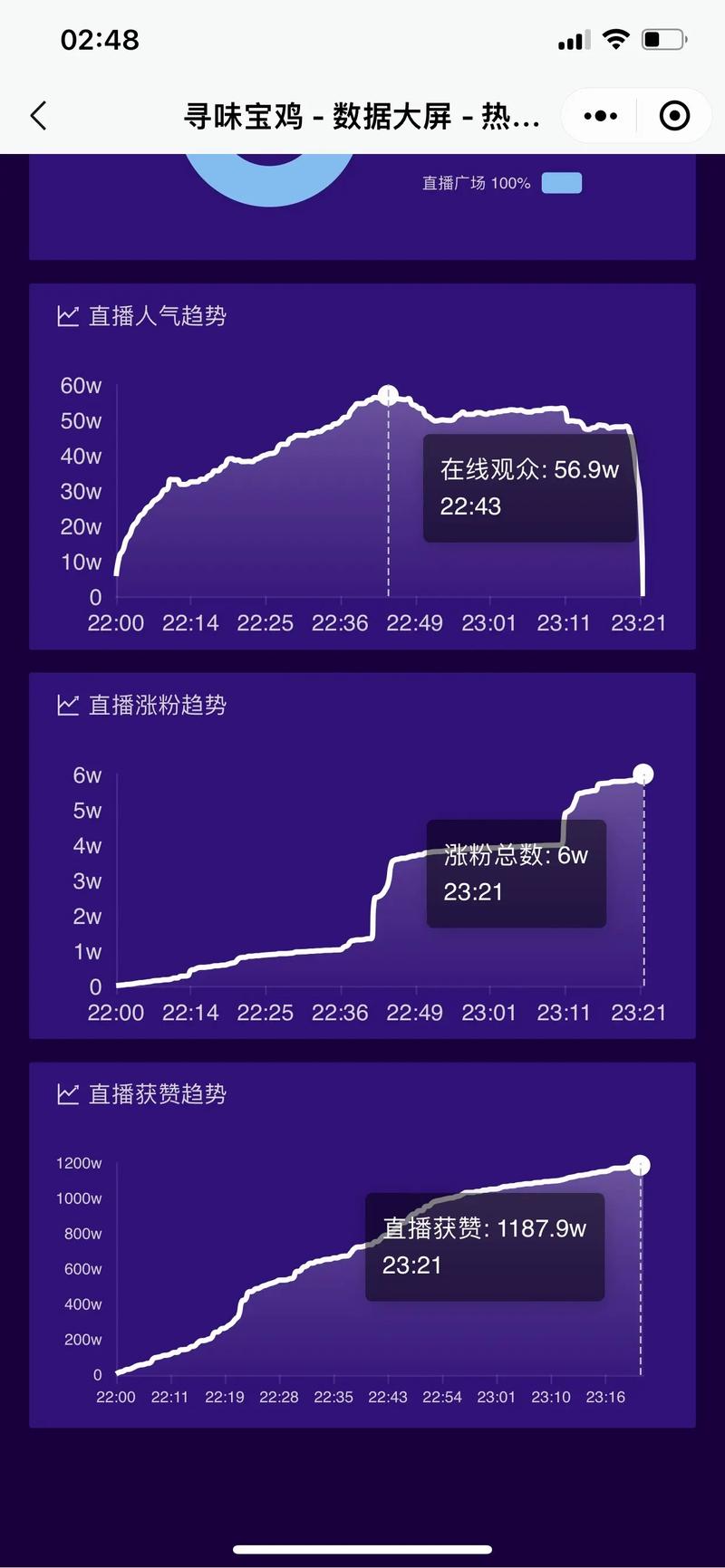Click the blue 直播广场 color swatch

click(x=563, y=182)
